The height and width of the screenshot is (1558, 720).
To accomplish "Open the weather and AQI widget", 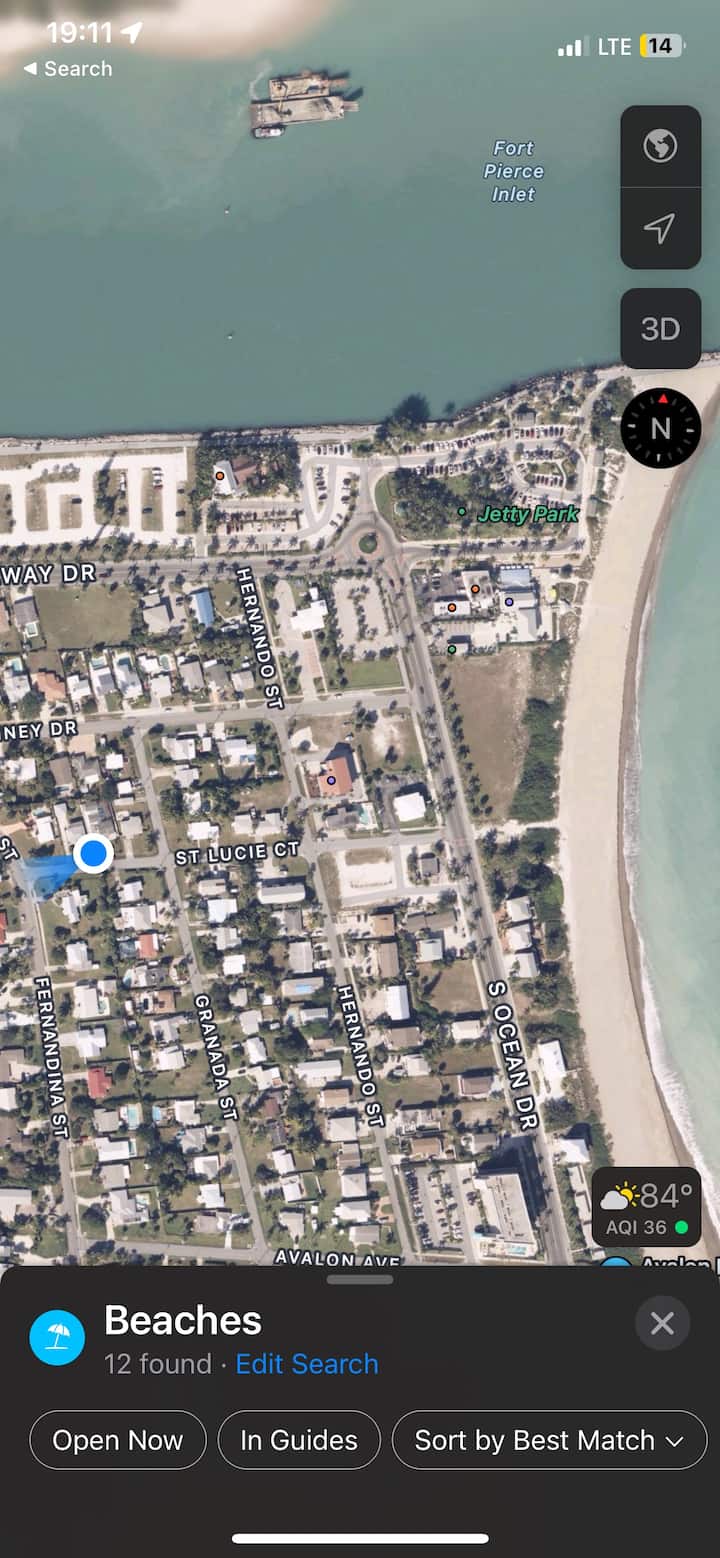I will (646, 1207).
